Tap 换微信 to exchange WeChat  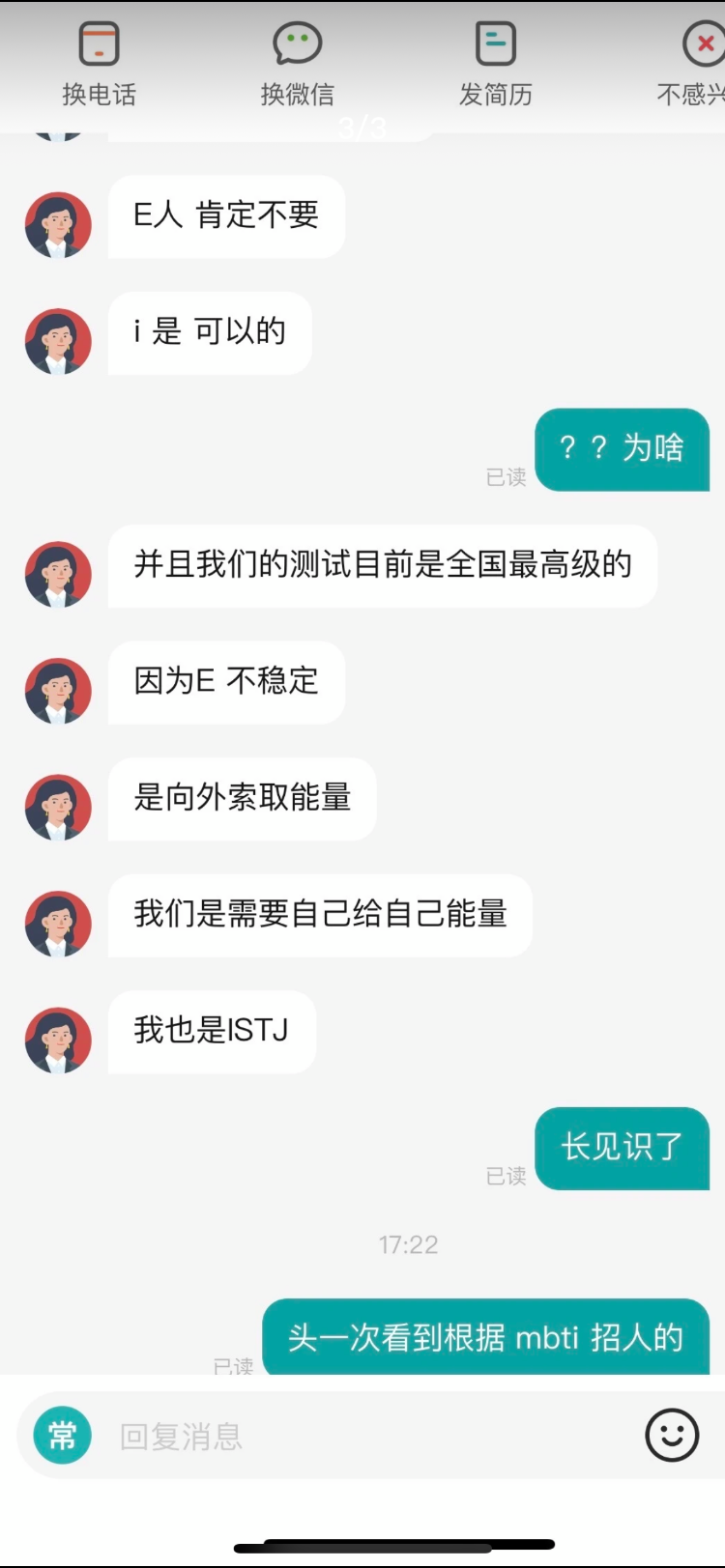pyautogui.click(x=297, y=64)
